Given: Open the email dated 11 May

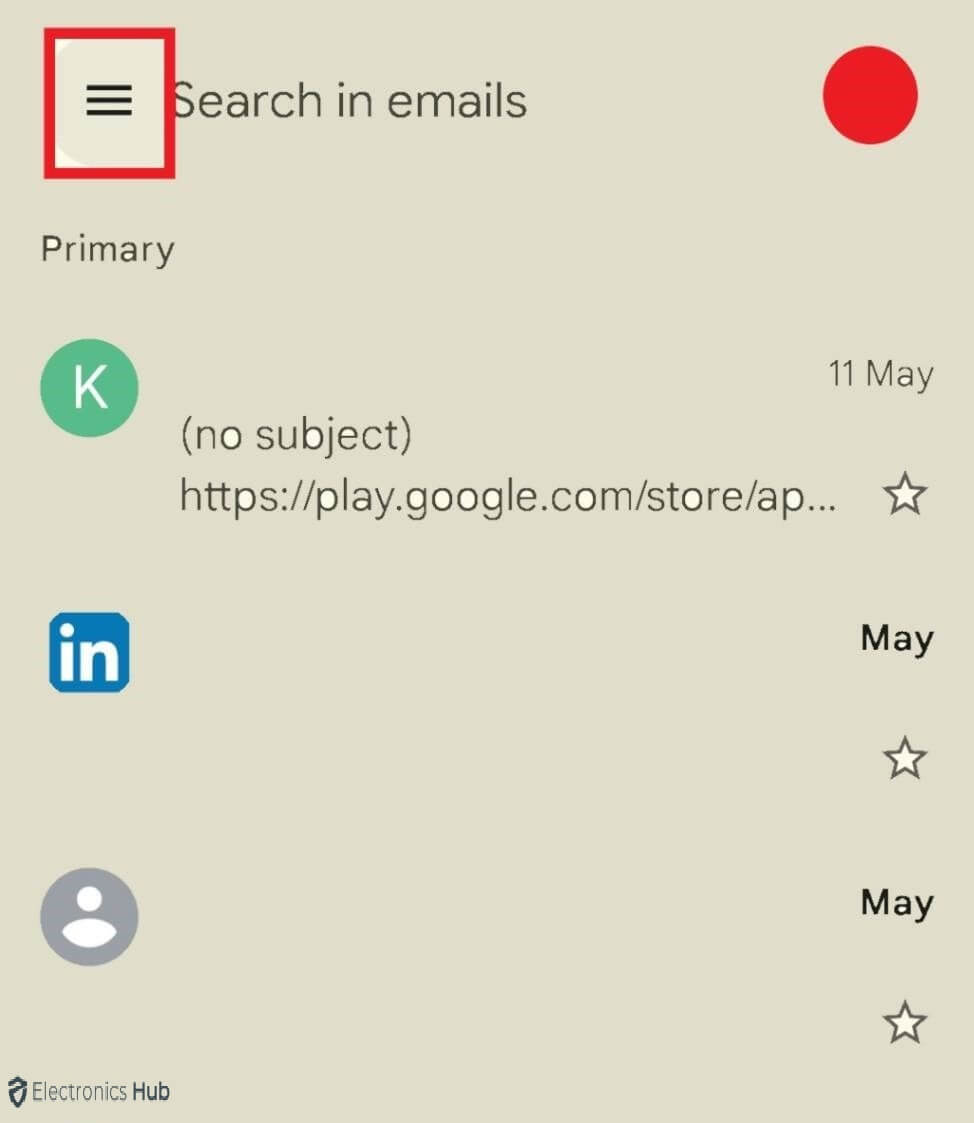Looking at the screenshot, I should 450,435.
